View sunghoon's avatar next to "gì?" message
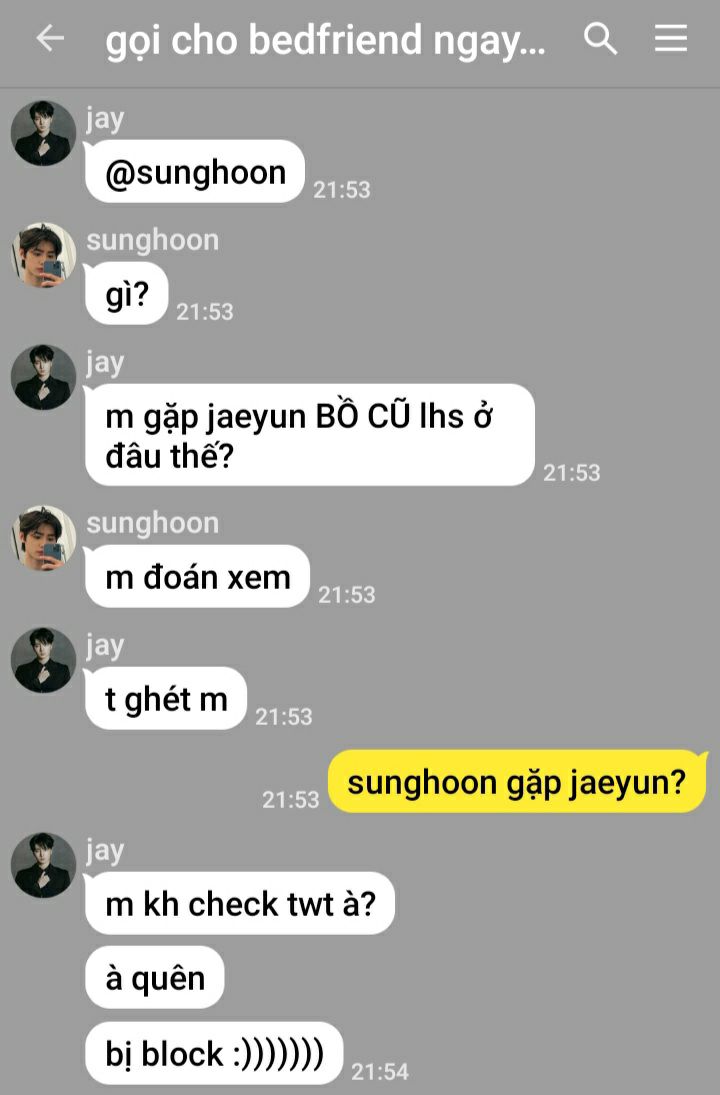Image resolution: width=720 pixels, height=1095 pixels. coord(43,255)
